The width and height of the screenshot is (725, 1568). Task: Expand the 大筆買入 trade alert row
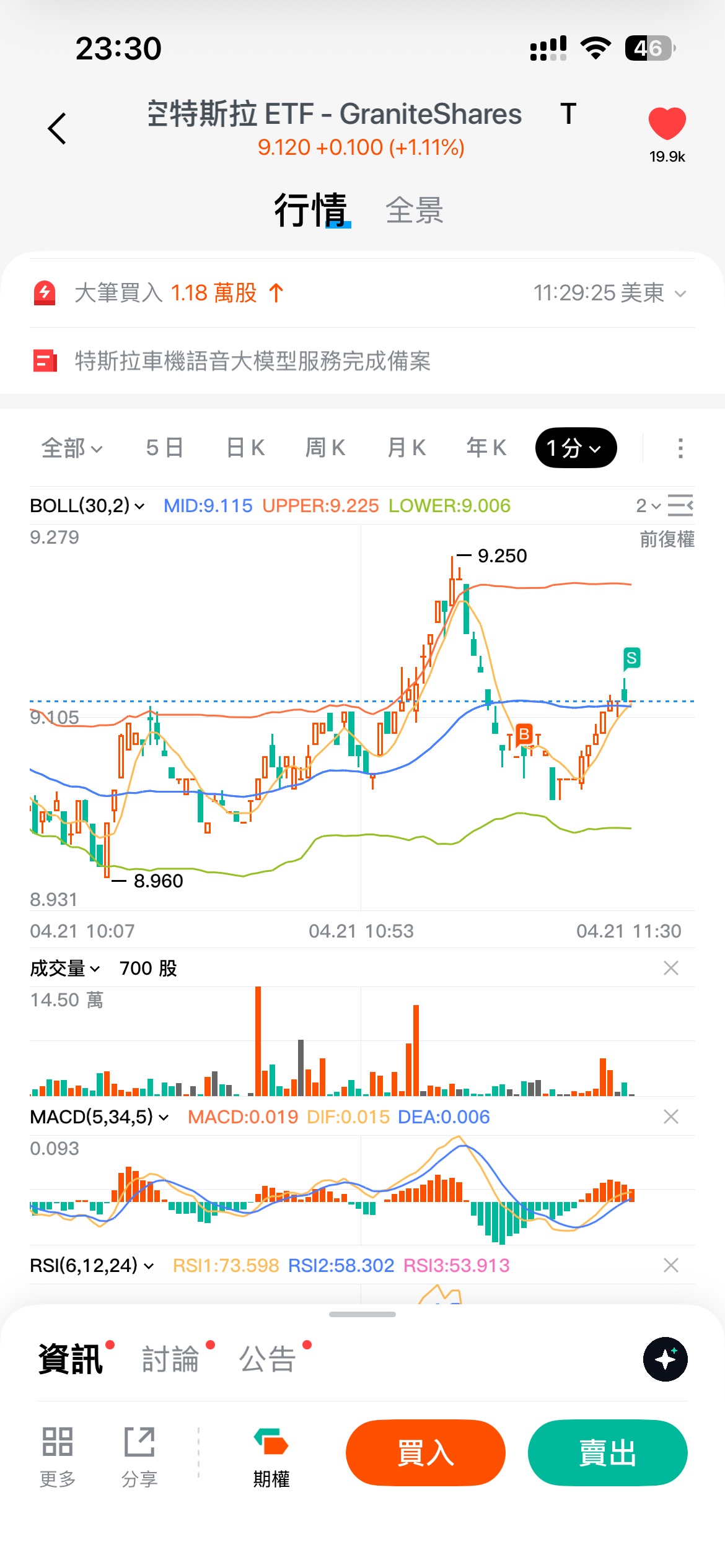coord(680,294)
